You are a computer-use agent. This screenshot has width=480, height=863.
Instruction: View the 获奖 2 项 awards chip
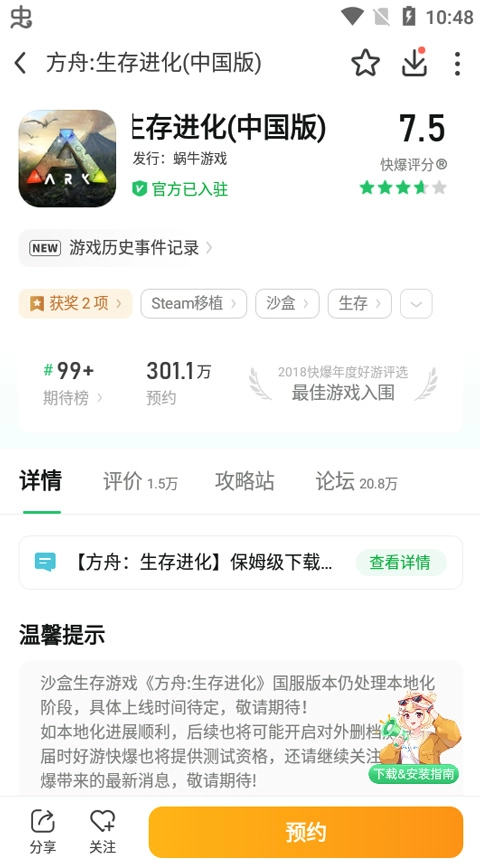[75, 303]
